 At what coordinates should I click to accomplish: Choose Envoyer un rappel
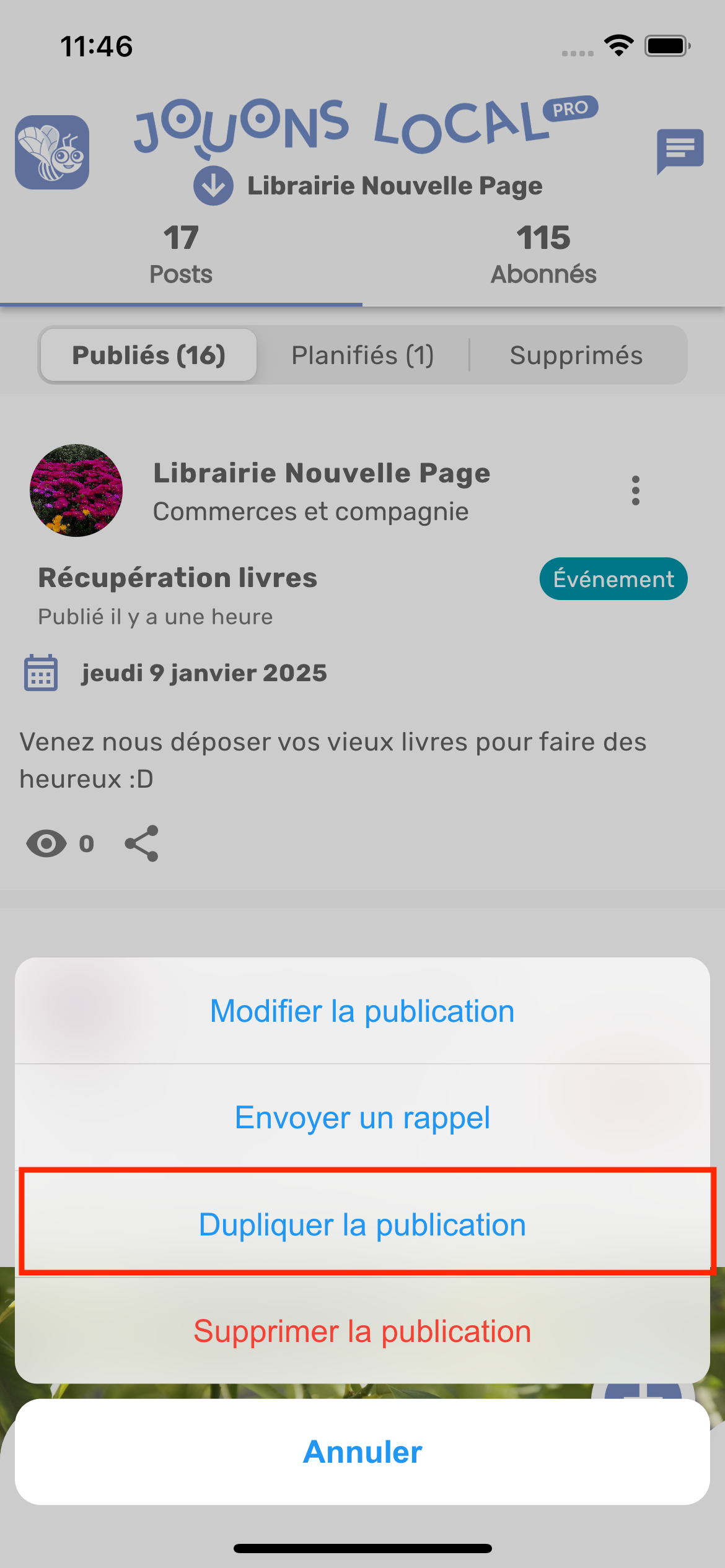(362, 1118)
